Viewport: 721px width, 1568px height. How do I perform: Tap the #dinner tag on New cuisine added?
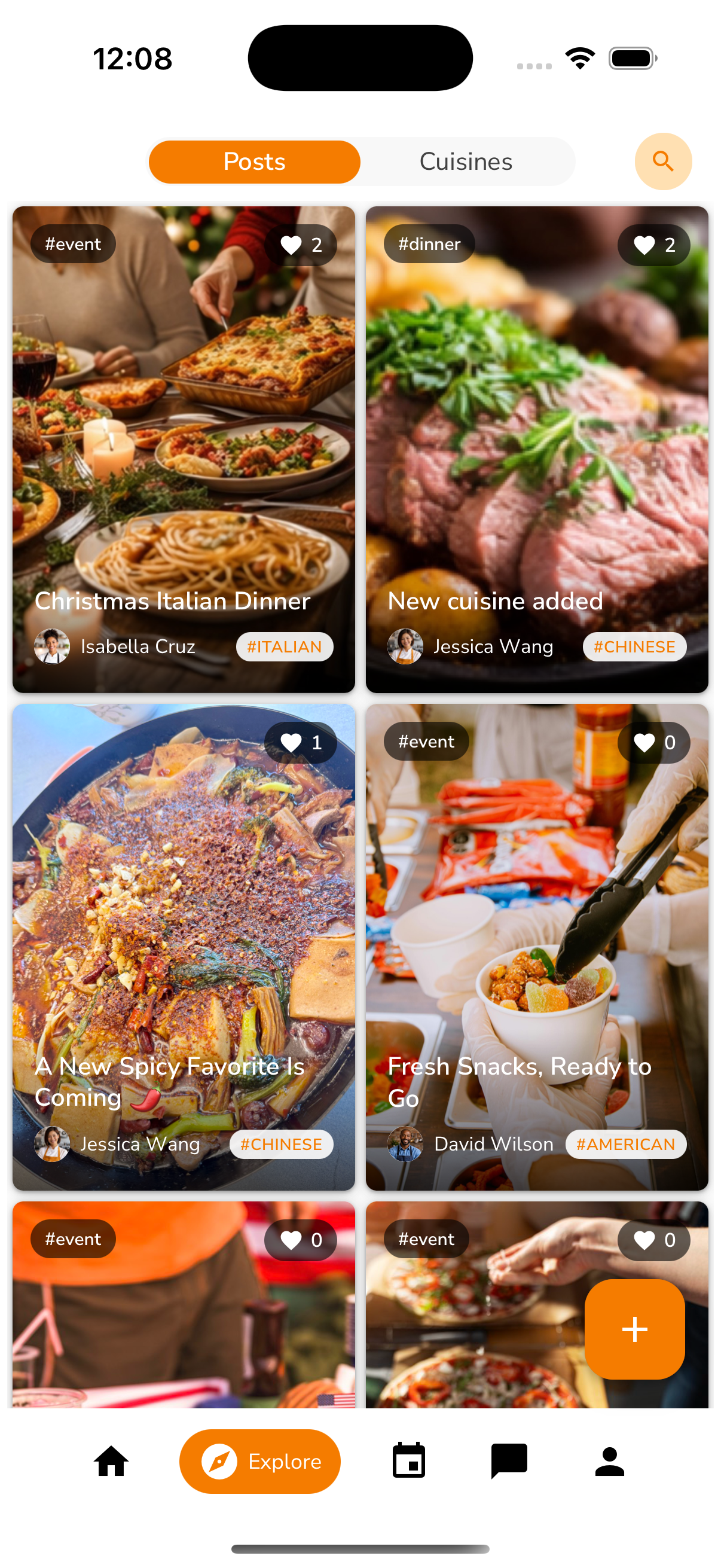click(429, 244)
